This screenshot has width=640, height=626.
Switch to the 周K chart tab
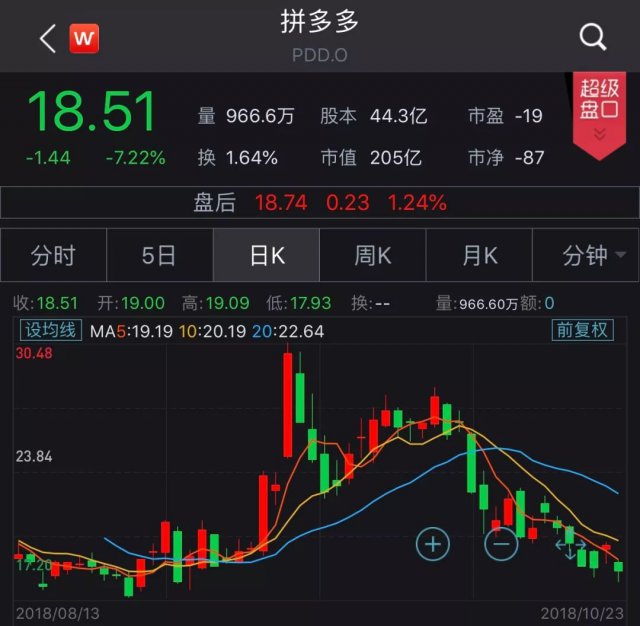372,256
